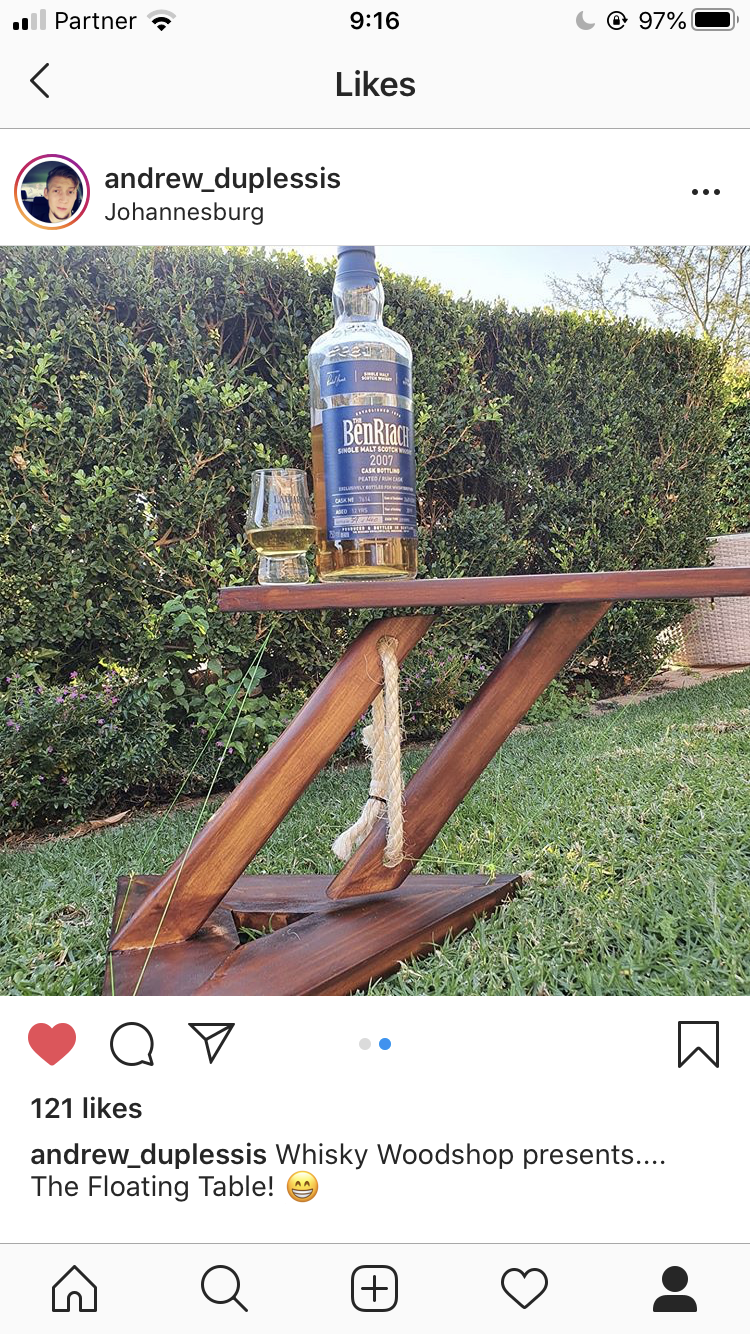Unlike the post with the red heart
The width and height of the screenshot is (750, 1334).
pyautogui.click(x=52, y=1044)
